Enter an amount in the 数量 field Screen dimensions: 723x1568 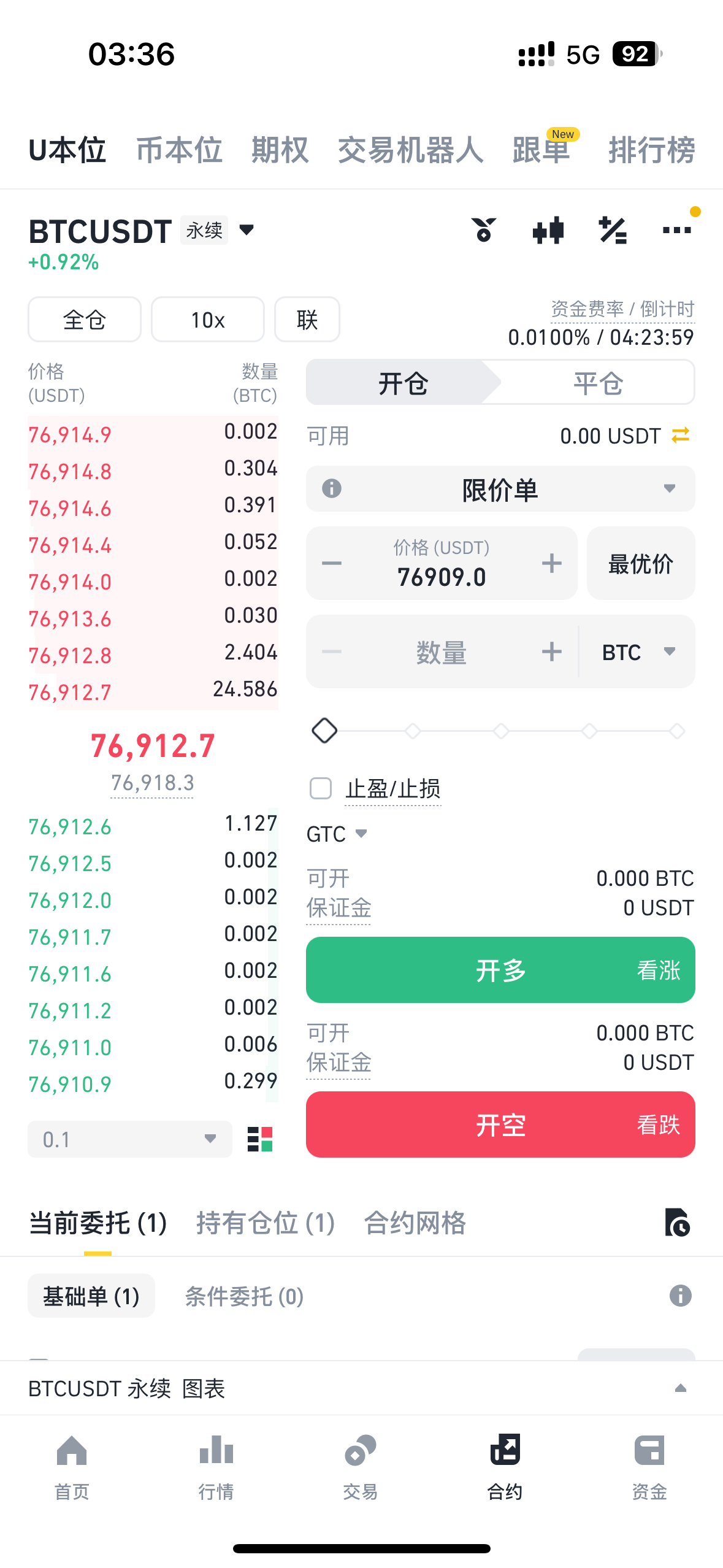(x=441, y=652)
